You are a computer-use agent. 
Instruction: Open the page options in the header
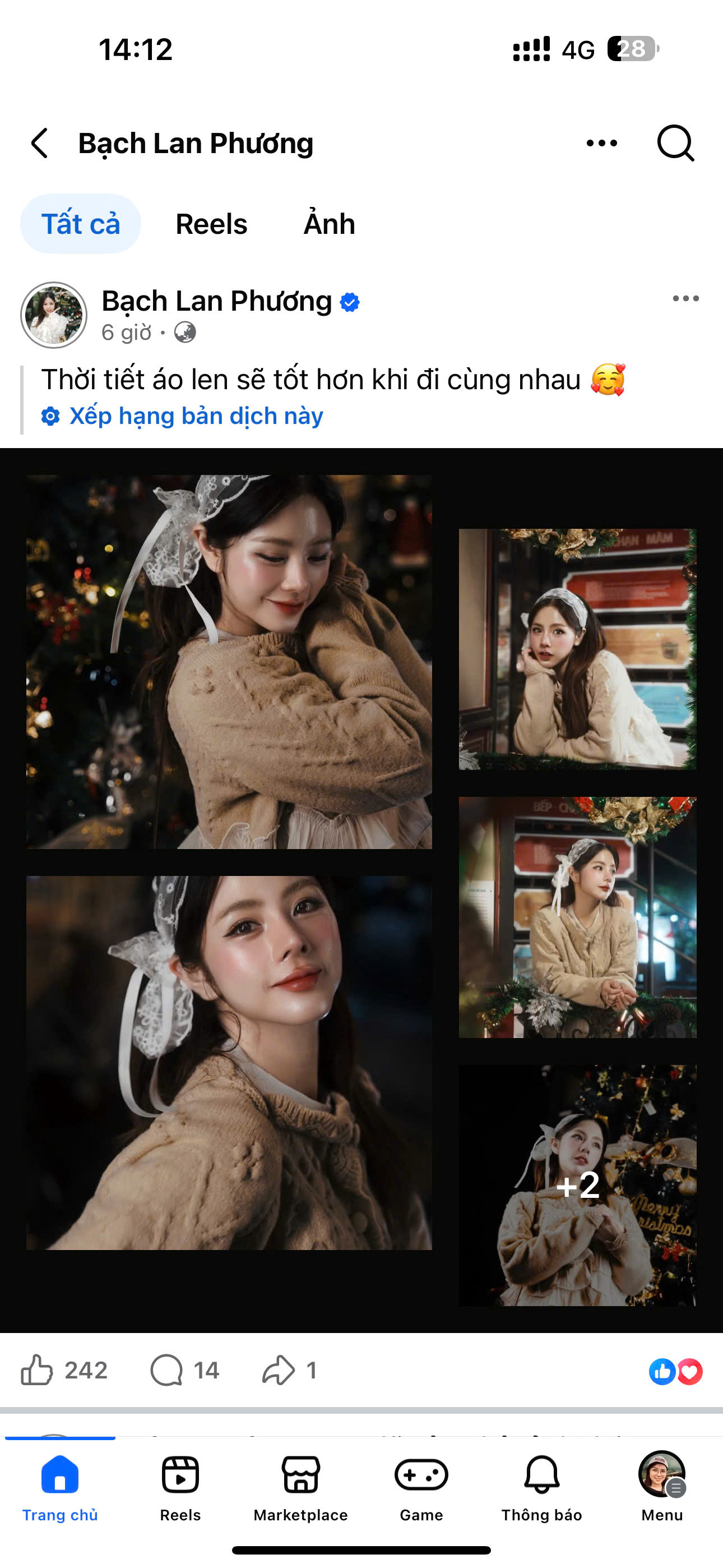click(601, 143)
